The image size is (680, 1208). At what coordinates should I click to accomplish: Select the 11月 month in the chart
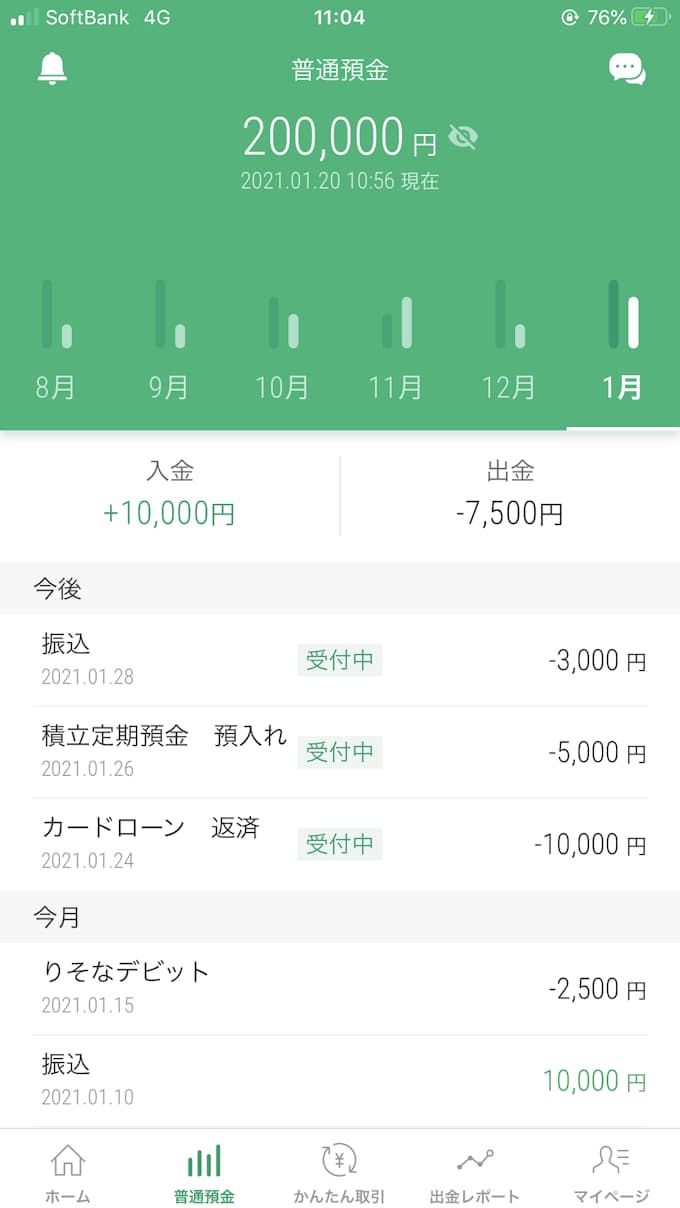[x=396, y=340]
